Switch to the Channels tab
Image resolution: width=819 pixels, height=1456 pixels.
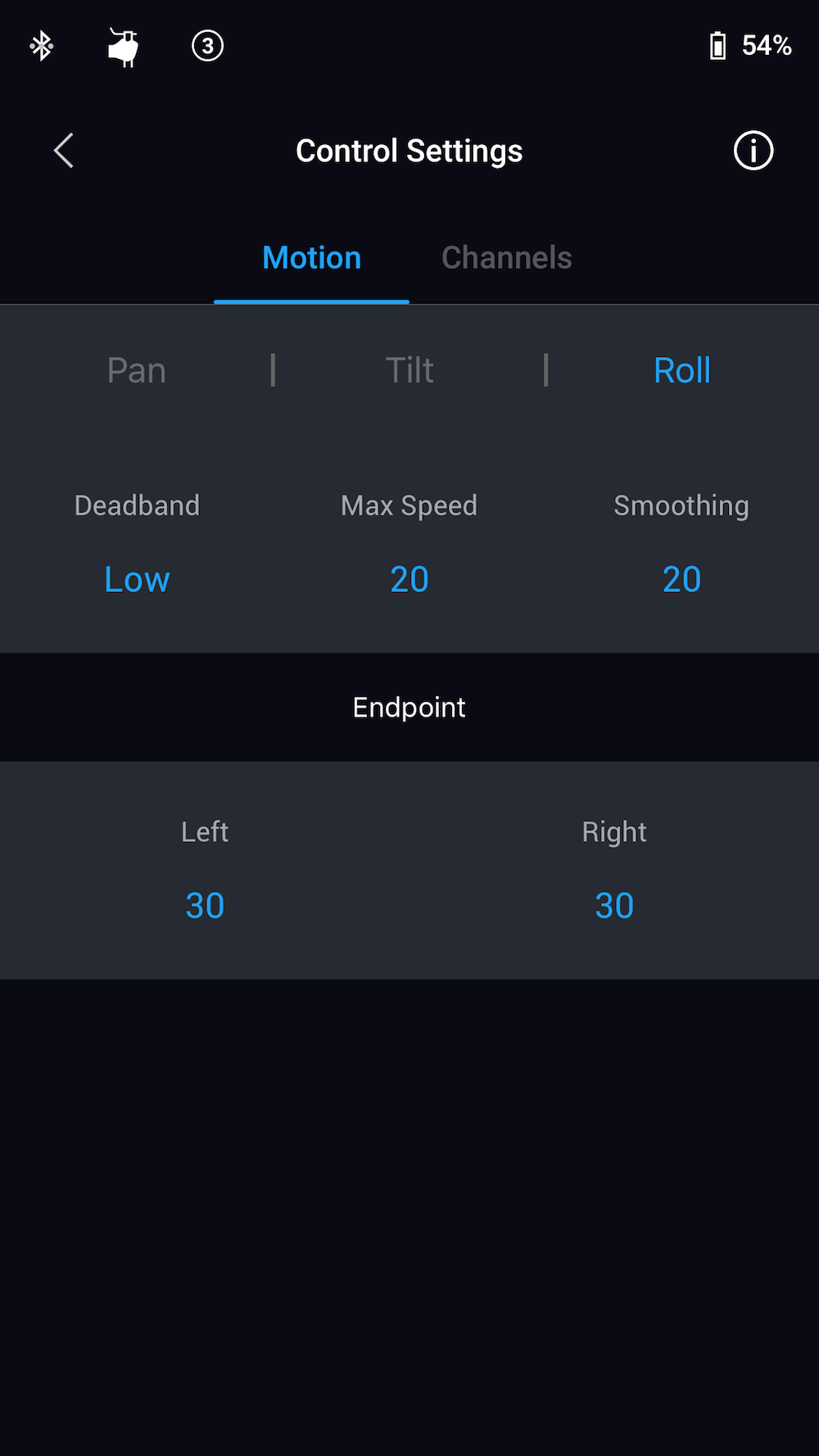(x=506, y=258)
